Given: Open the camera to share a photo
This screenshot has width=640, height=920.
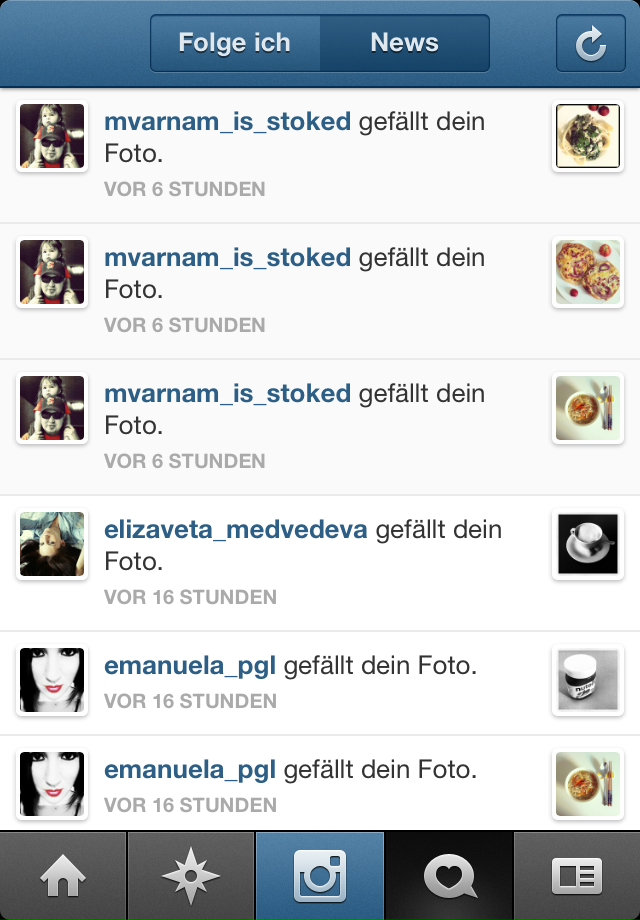Looking at the screenshot, I should [x=320, y=876].
